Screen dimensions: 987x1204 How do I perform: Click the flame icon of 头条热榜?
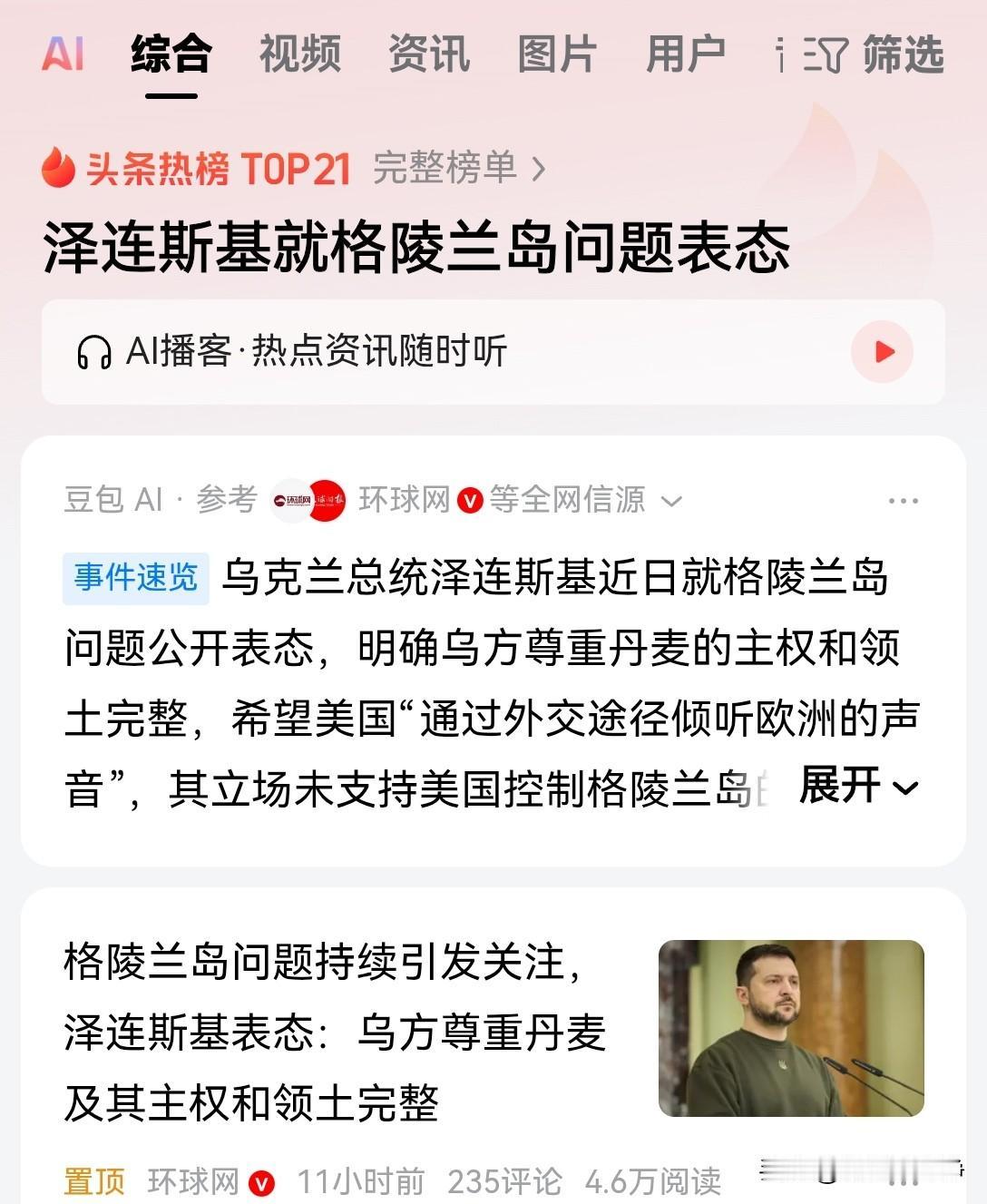pyautogui.click(x=57, y=169)
